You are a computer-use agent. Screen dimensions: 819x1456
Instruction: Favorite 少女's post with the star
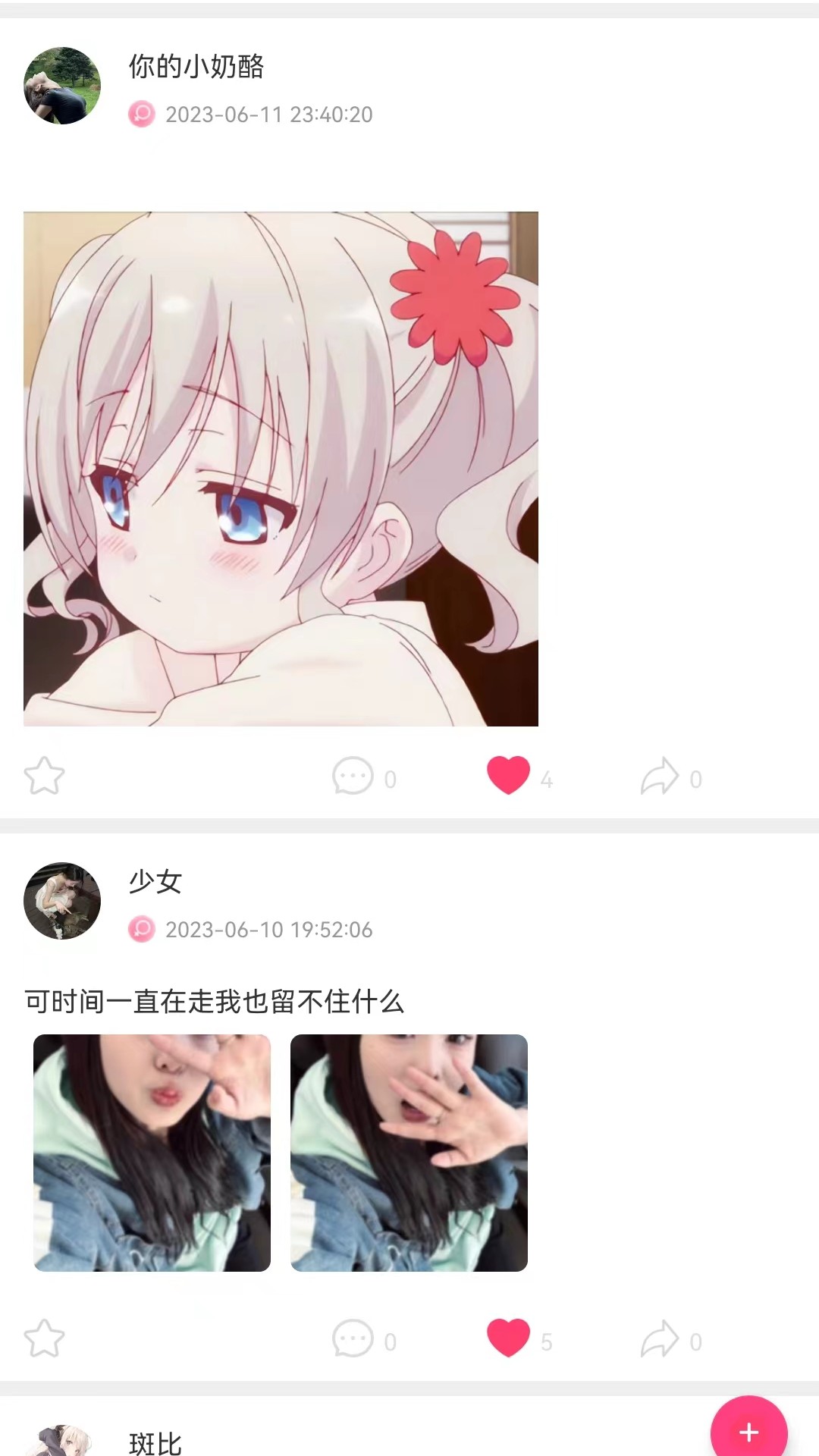[x=44, y=1338]
